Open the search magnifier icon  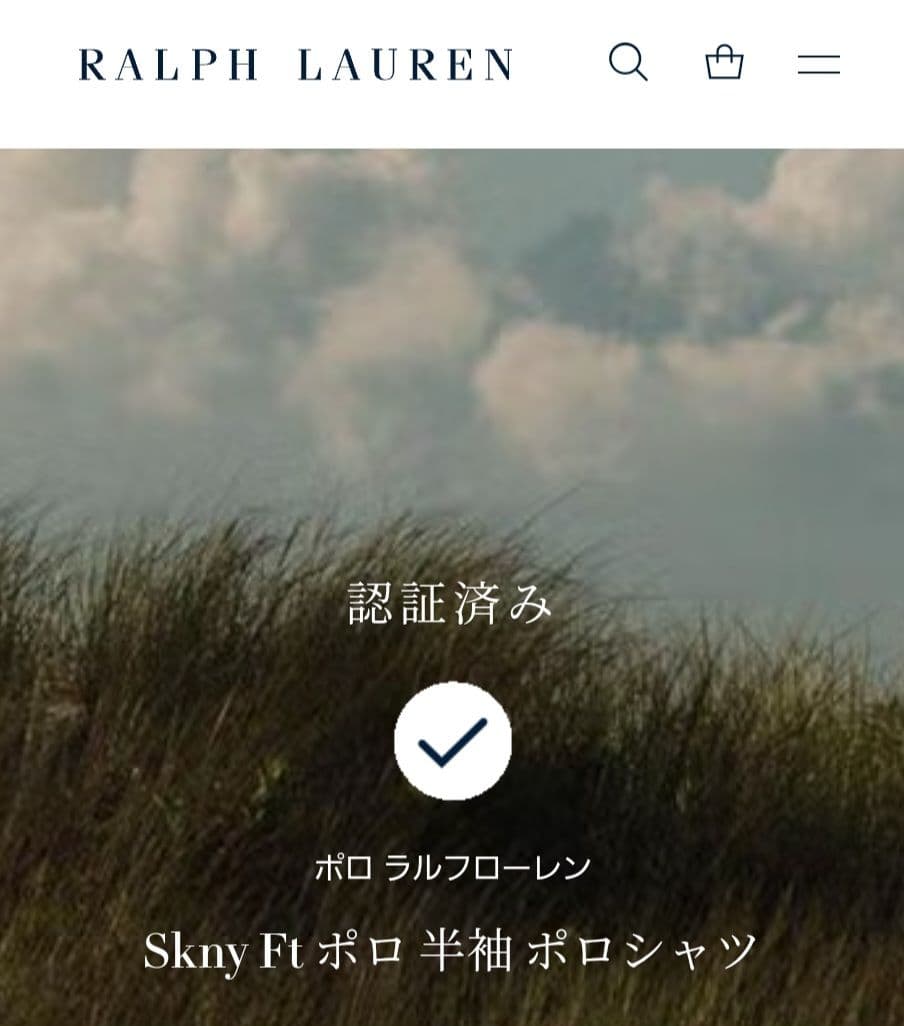click(628, 63)
